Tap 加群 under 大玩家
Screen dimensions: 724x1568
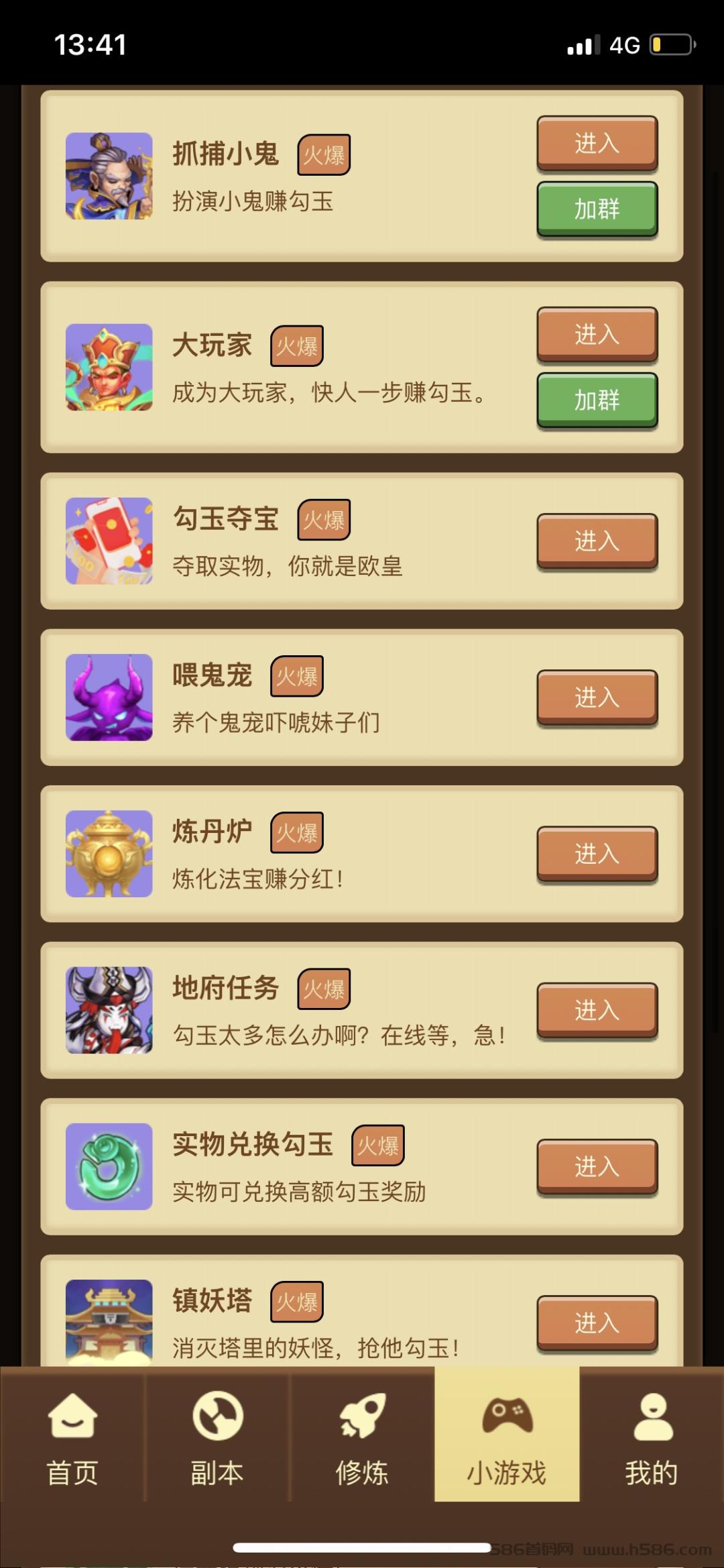point(597,400)
